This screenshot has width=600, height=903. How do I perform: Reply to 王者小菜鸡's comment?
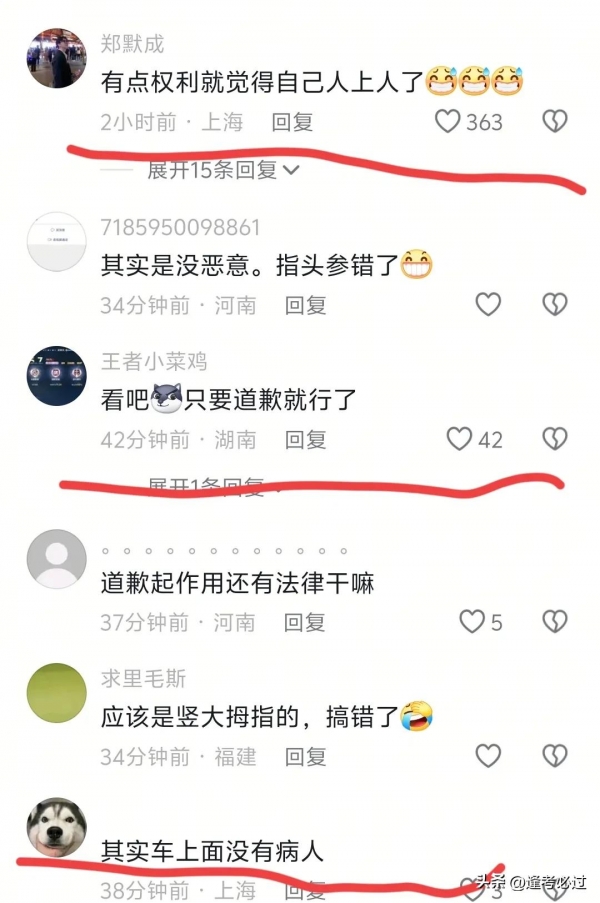[x=305, y=439]
